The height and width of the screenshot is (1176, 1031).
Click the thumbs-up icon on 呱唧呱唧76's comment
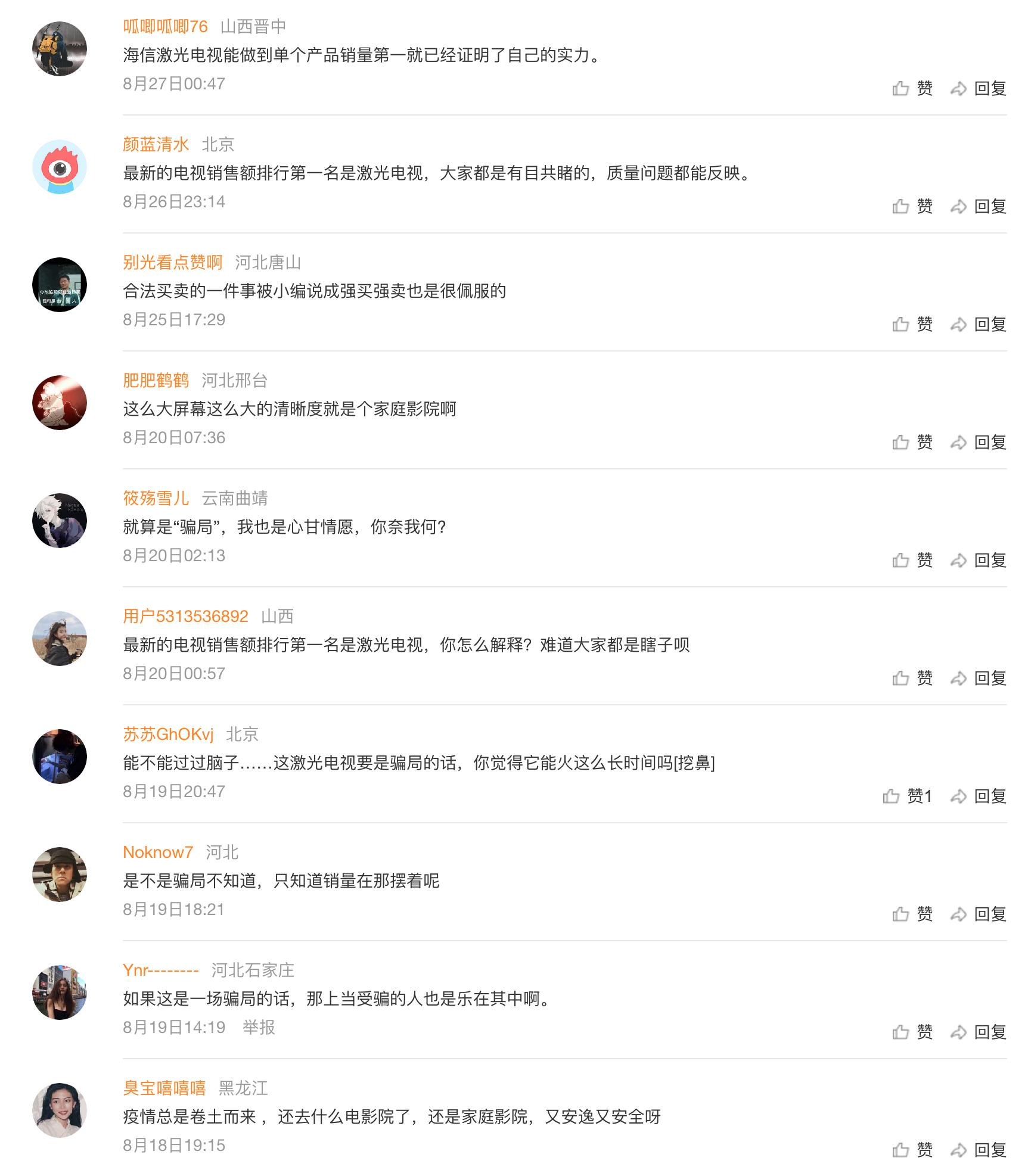900,88
